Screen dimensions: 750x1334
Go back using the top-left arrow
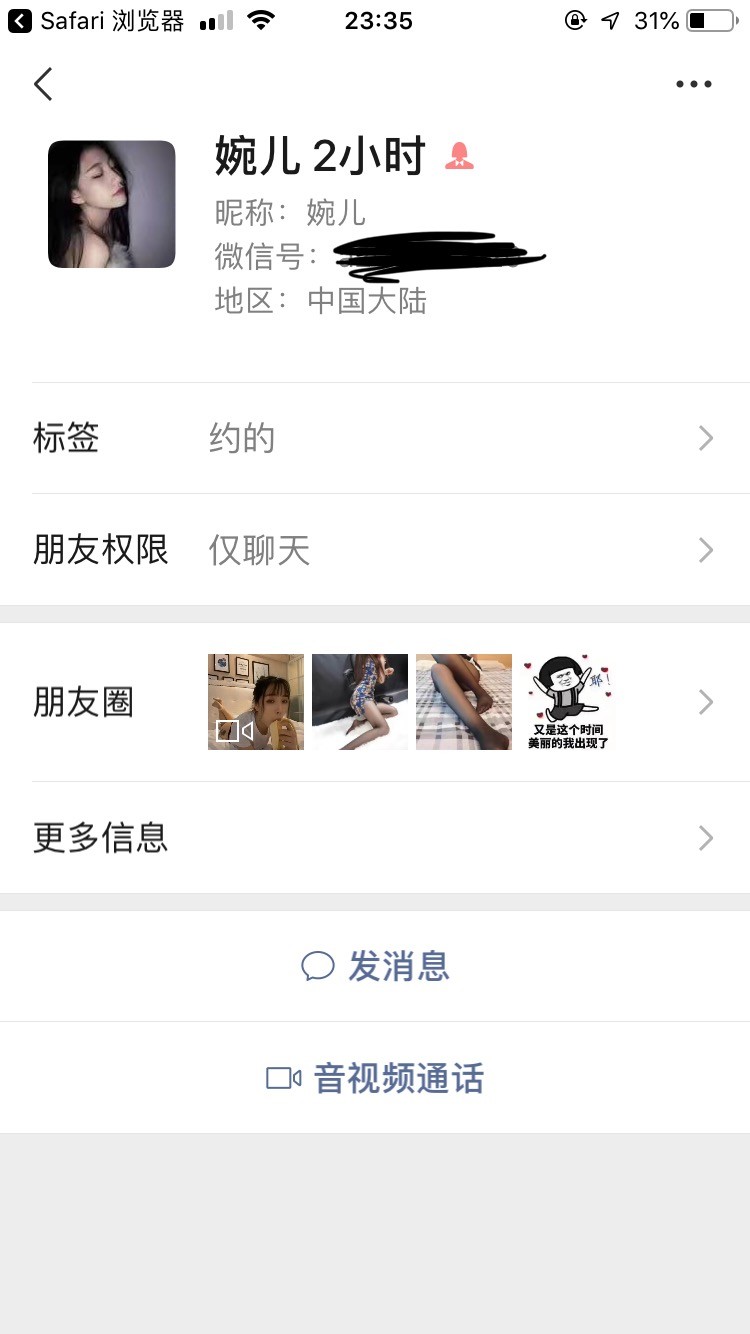(x=43, y=84)
